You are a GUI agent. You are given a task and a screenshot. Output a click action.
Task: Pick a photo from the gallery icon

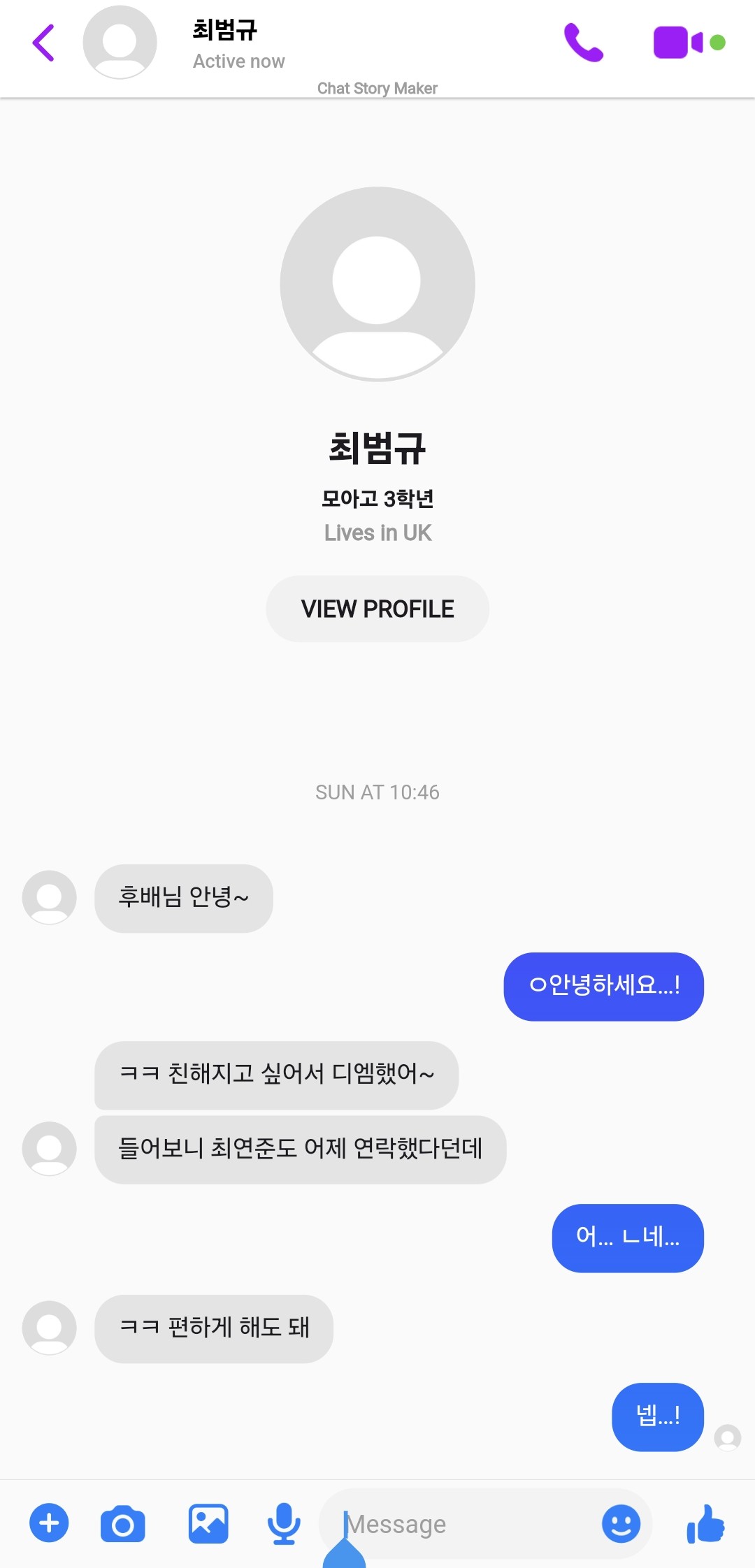(208, 1524)
